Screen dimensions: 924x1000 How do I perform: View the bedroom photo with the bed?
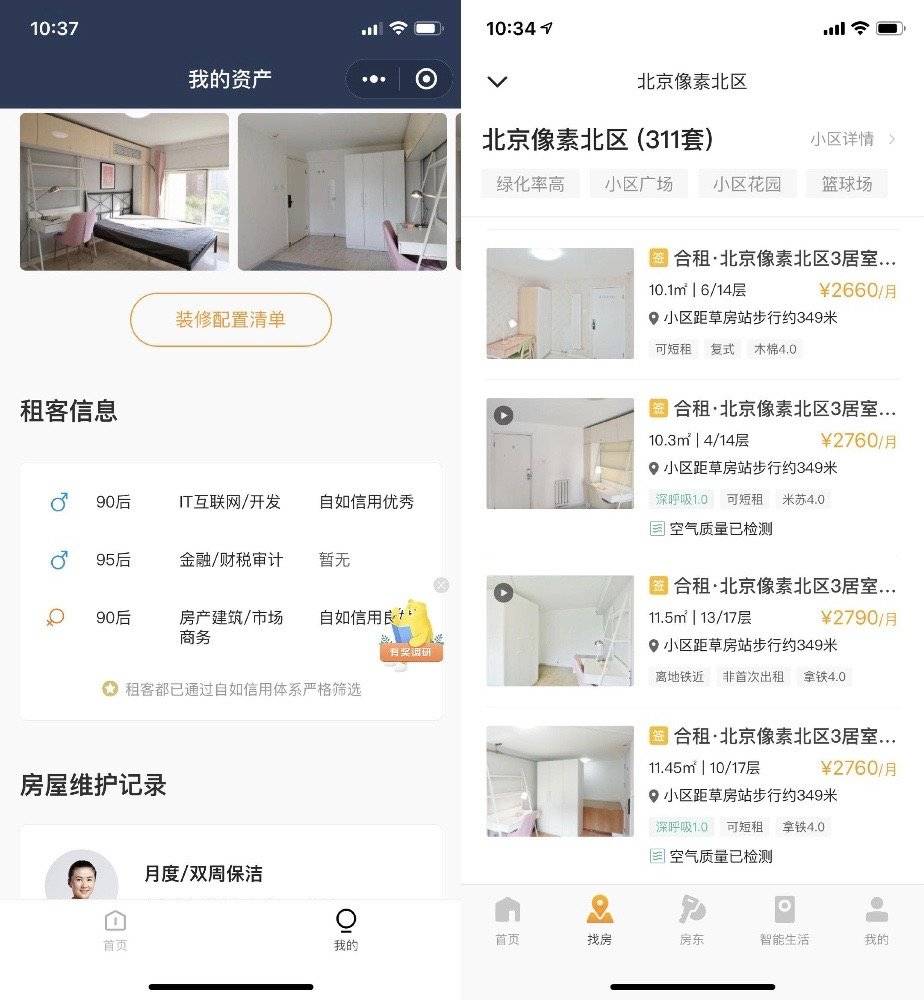[x=124, y=192]
